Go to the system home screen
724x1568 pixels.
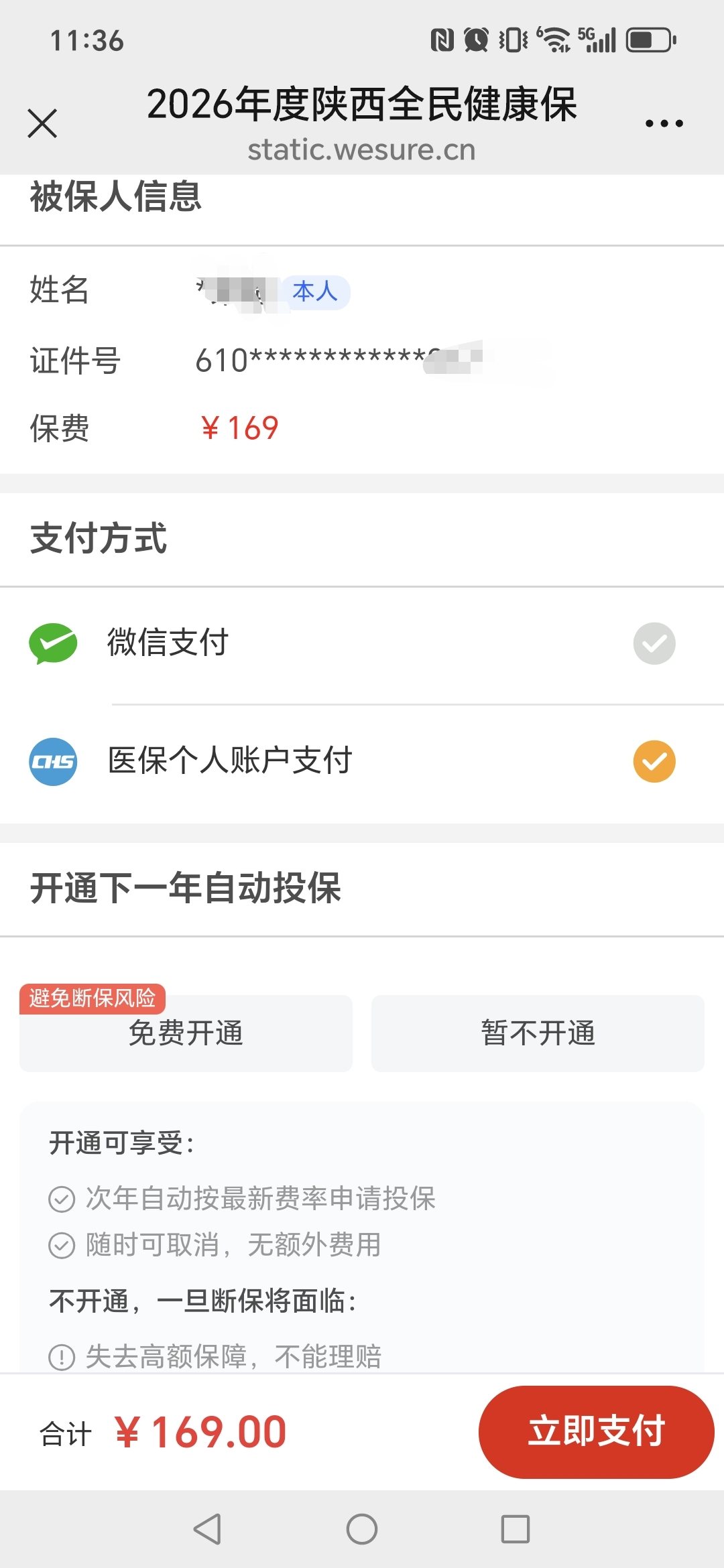(x=362, y=1529)
